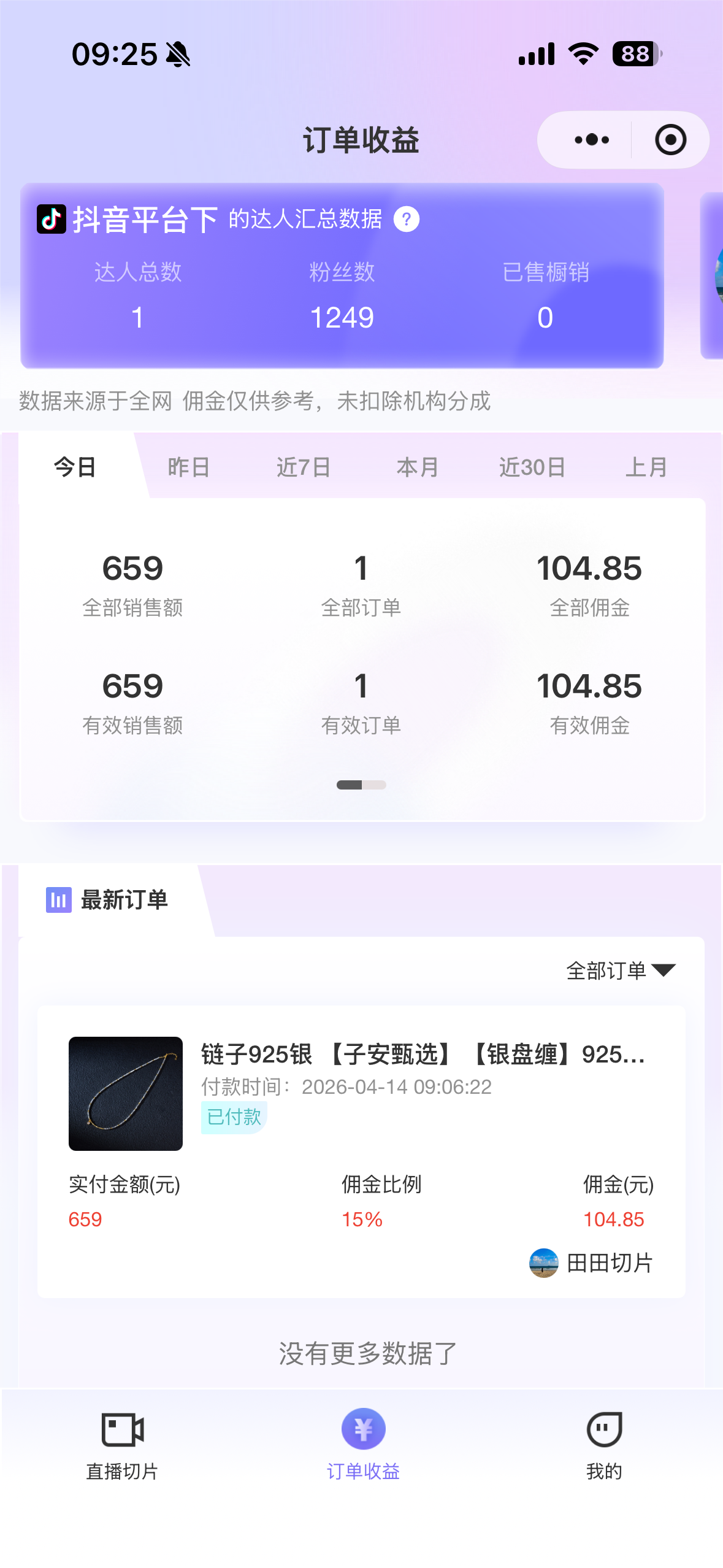Image resolution: width=723 pixels, height=1568 pixels.
Task: Go to 直播切片 tab
Action: pos(122,1445)
